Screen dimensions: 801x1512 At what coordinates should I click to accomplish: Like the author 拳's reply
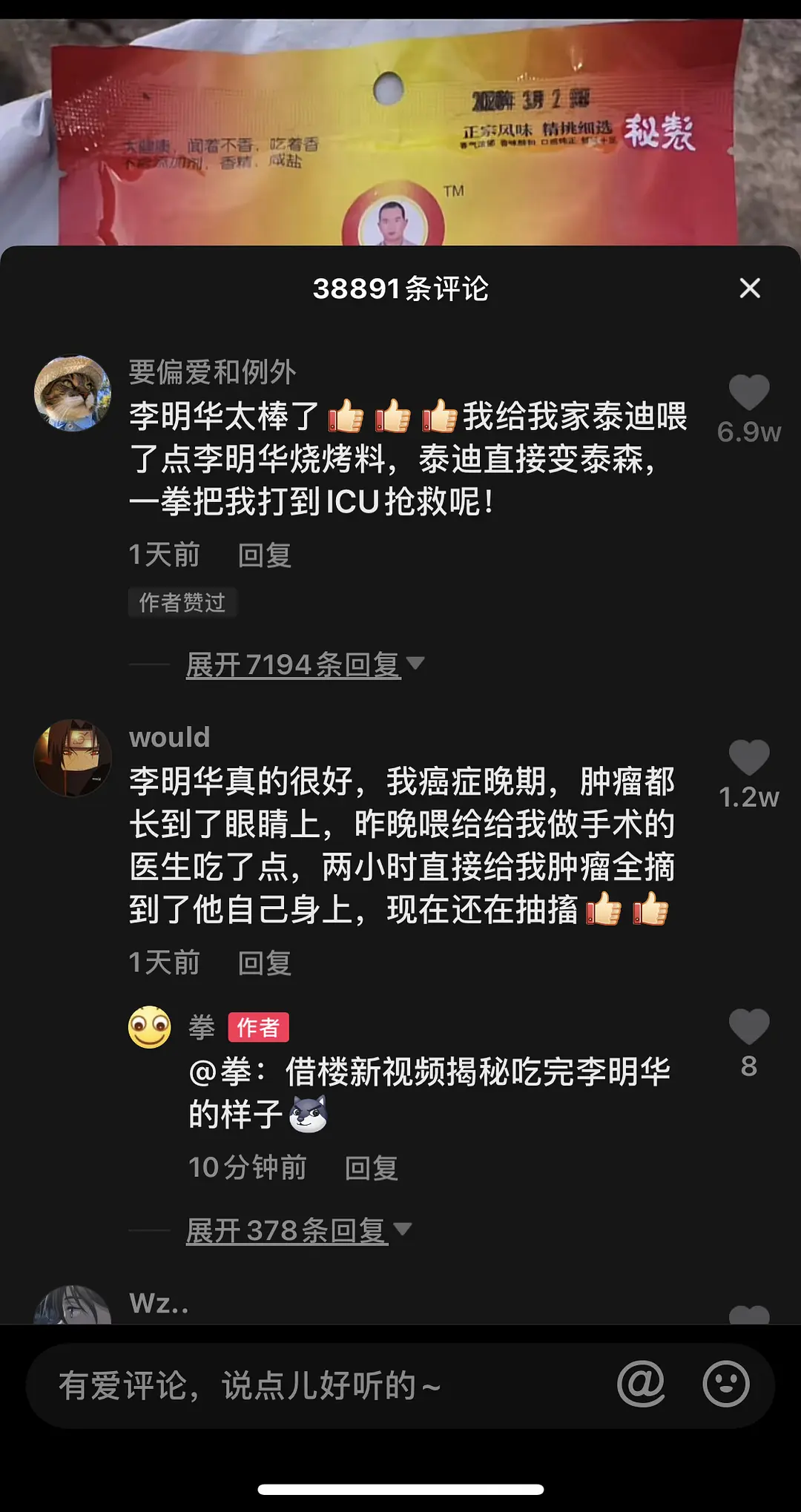point(748,1029)
